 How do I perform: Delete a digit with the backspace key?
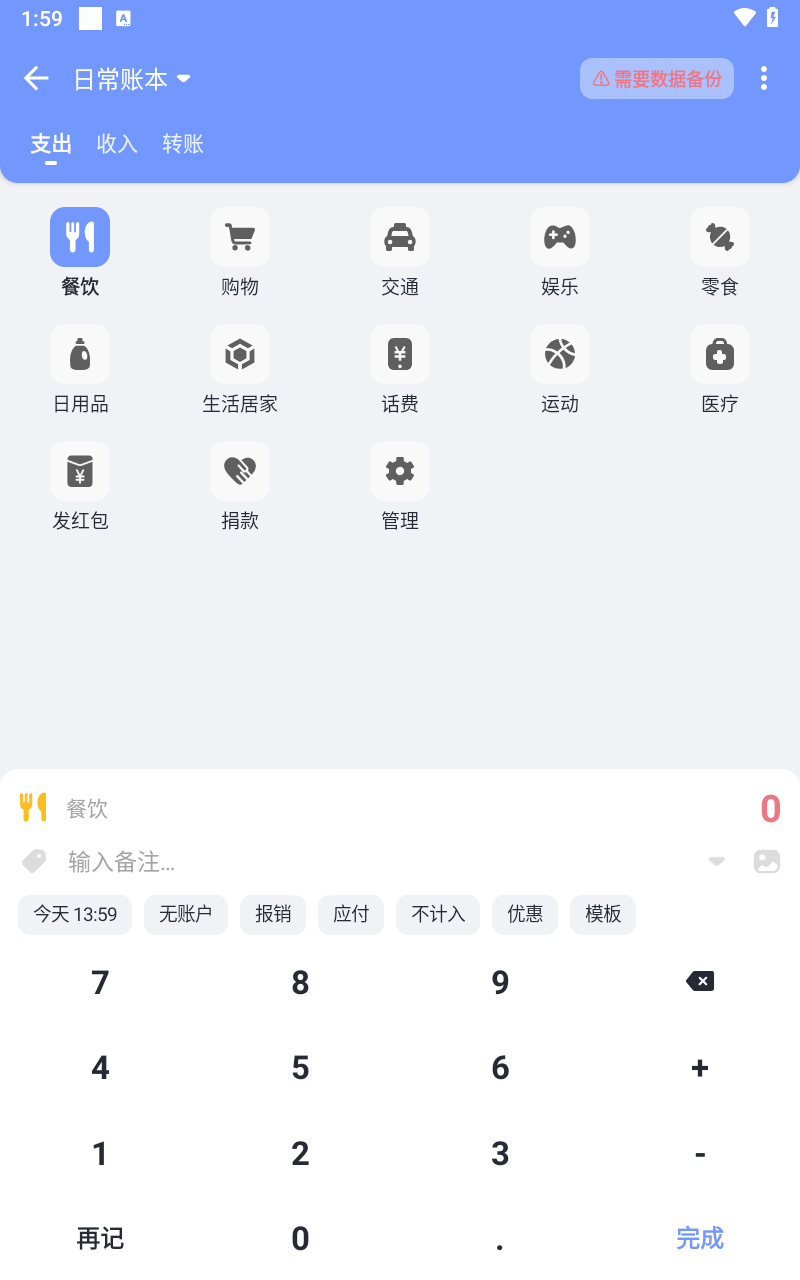tap(700, 982)
